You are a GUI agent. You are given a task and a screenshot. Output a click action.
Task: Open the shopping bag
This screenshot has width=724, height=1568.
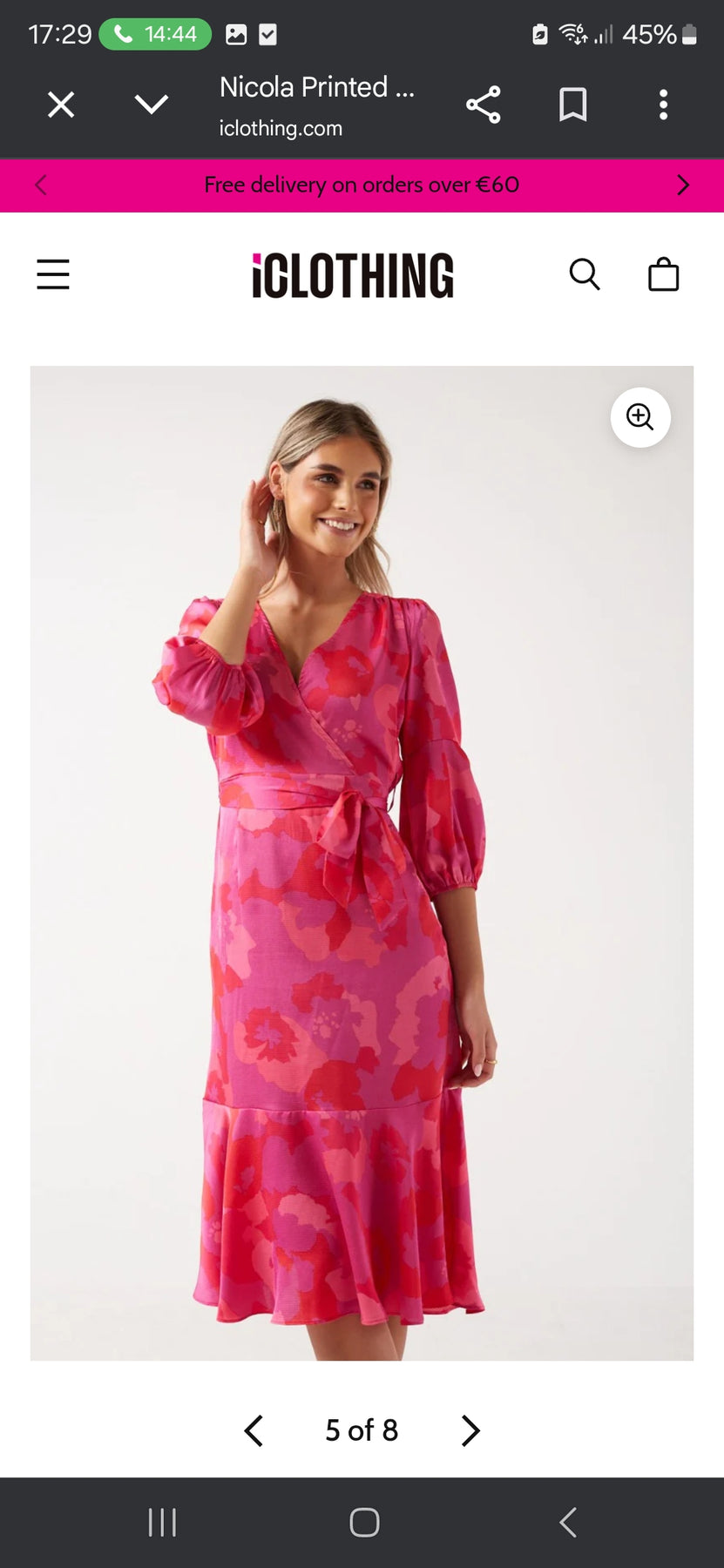[663, 274]
